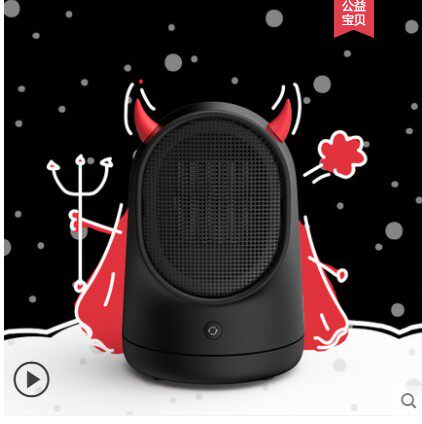This screenshot has height=424, width=422.
Task: Play the product video
Action: [31, 379]
